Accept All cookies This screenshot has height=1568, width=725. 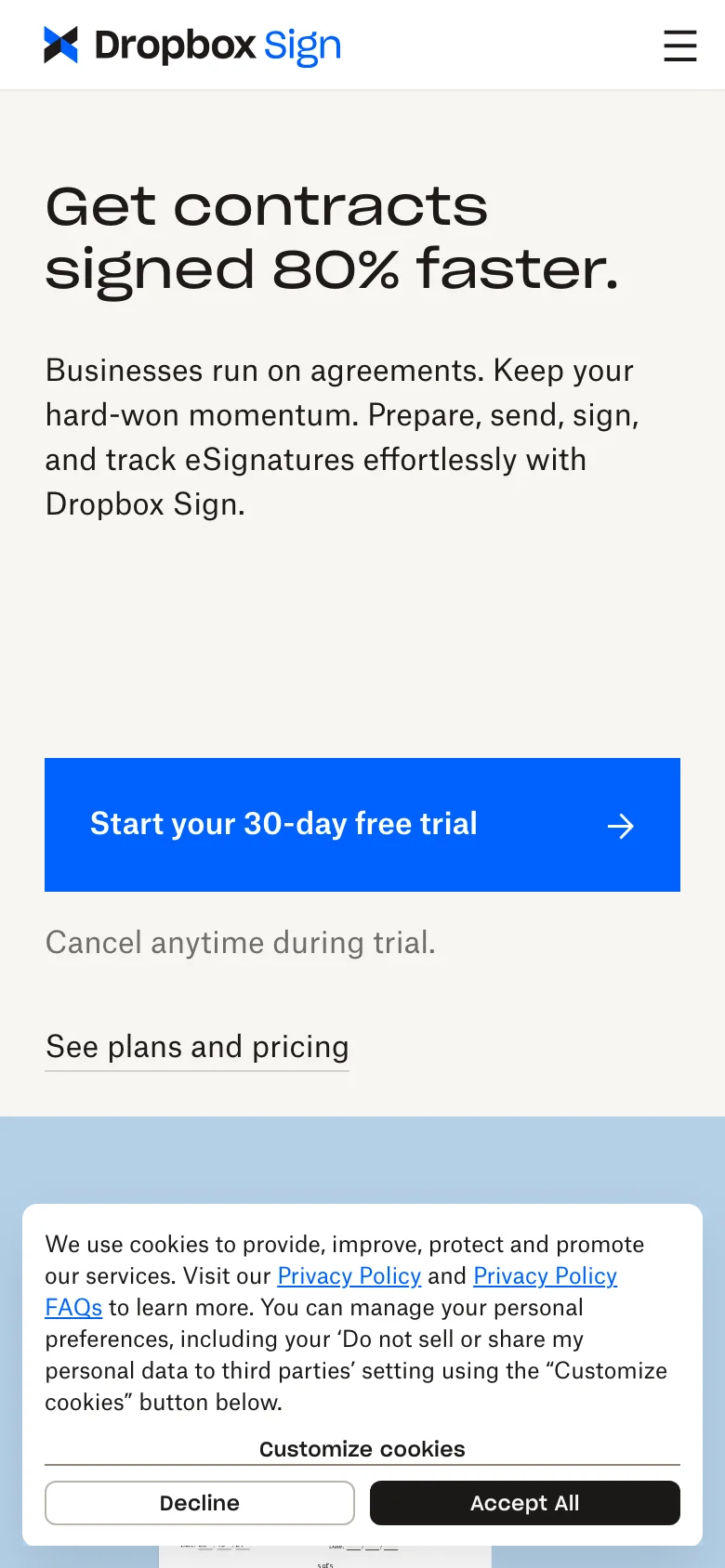click(524, 1503)
